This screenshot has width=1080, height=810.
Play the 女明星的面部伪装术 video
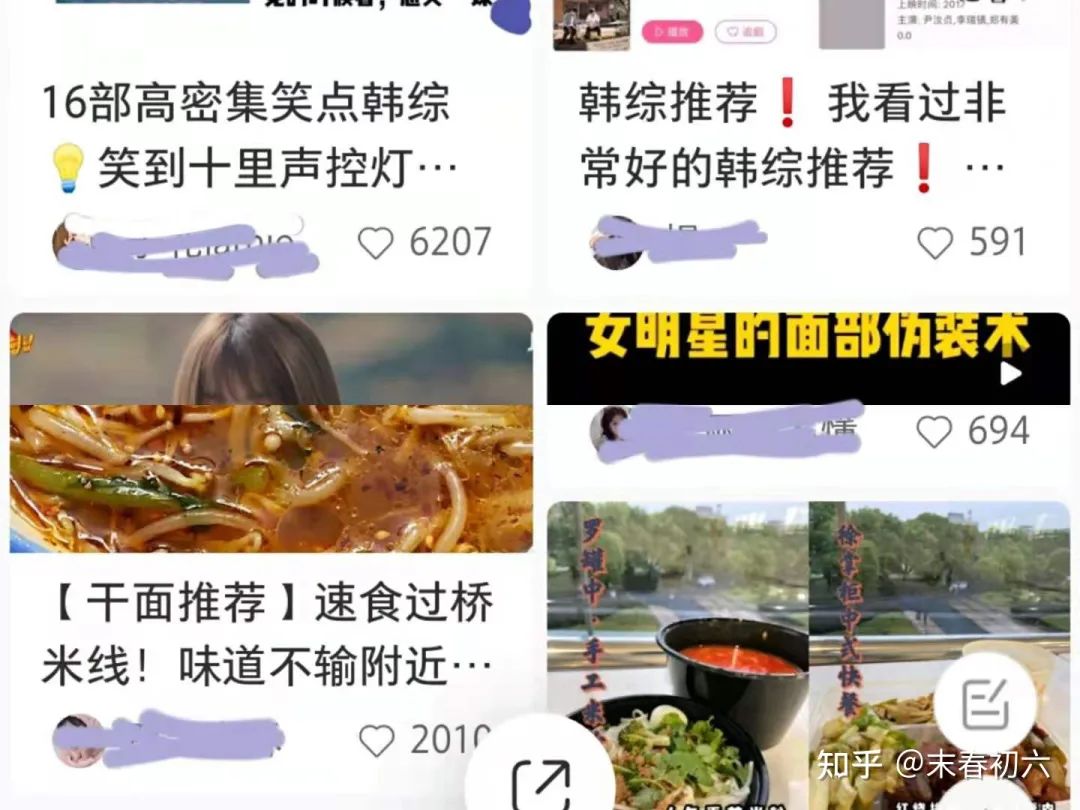pyautogui.click(x=1010, y=373)
